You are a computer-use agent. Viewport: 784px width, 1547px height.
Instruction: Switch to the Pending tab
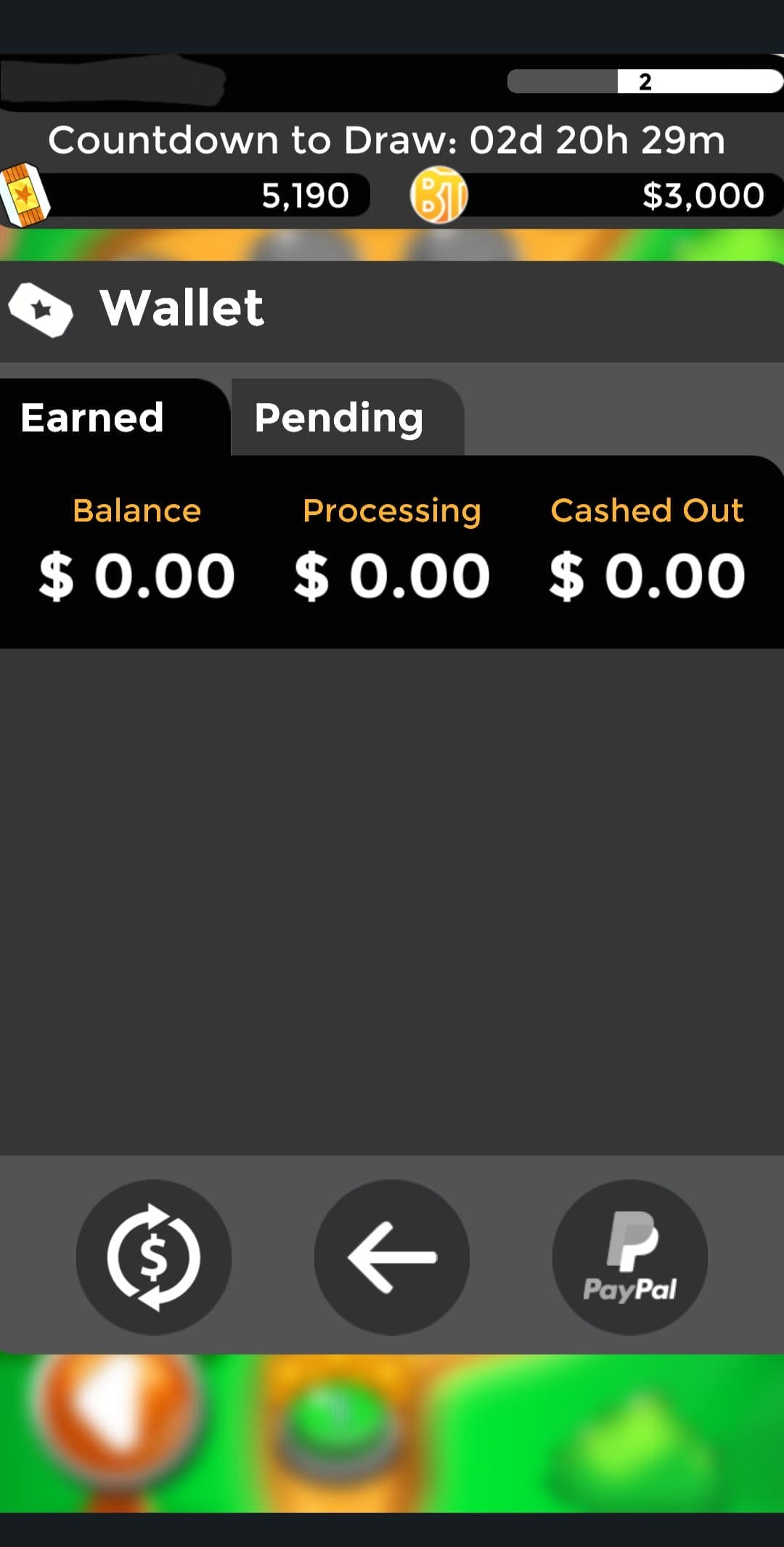pos(347,418)
